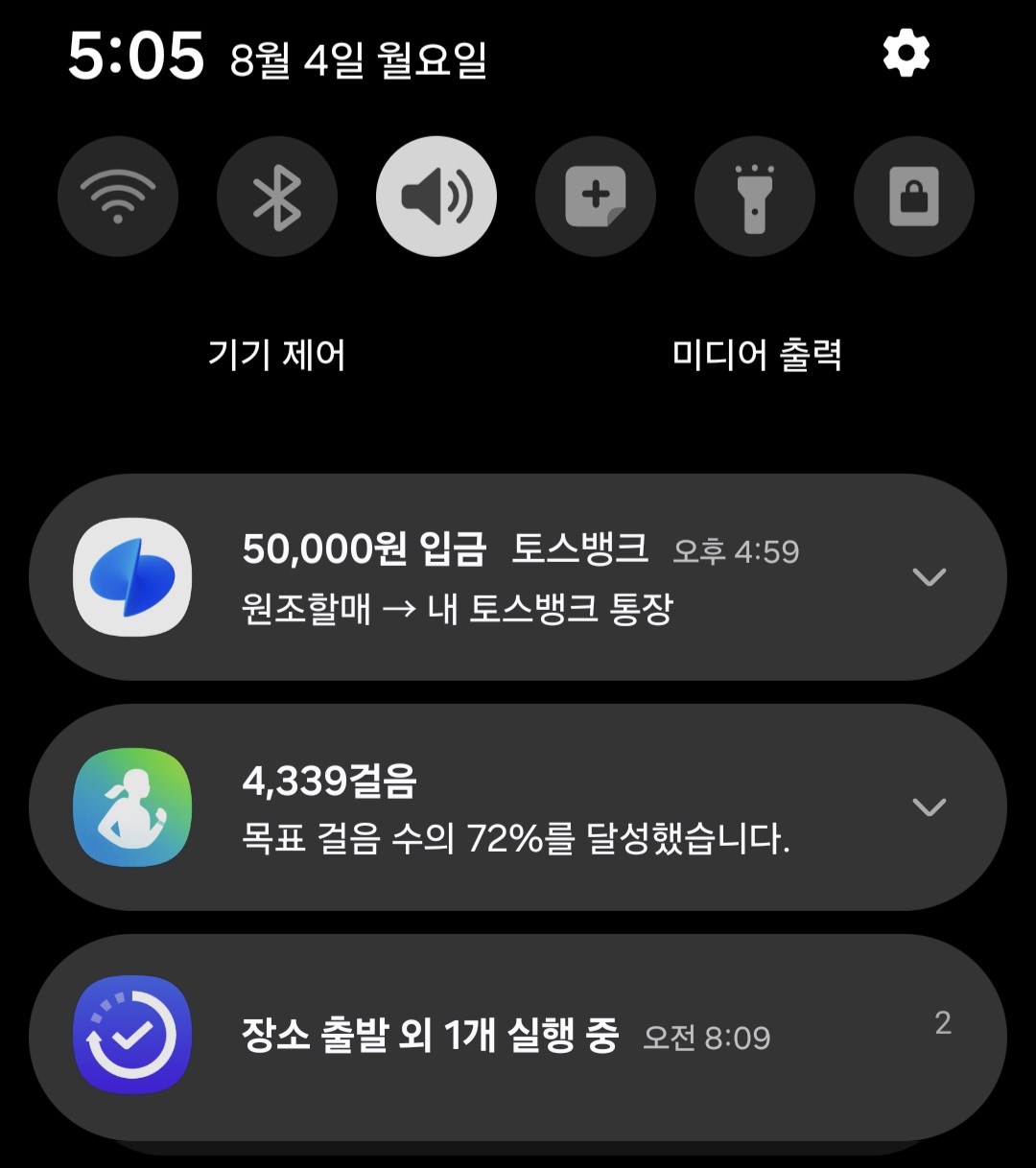
Task: Expand the 토스뱅크 deposit notification chevron
Action: pos(929,576)
